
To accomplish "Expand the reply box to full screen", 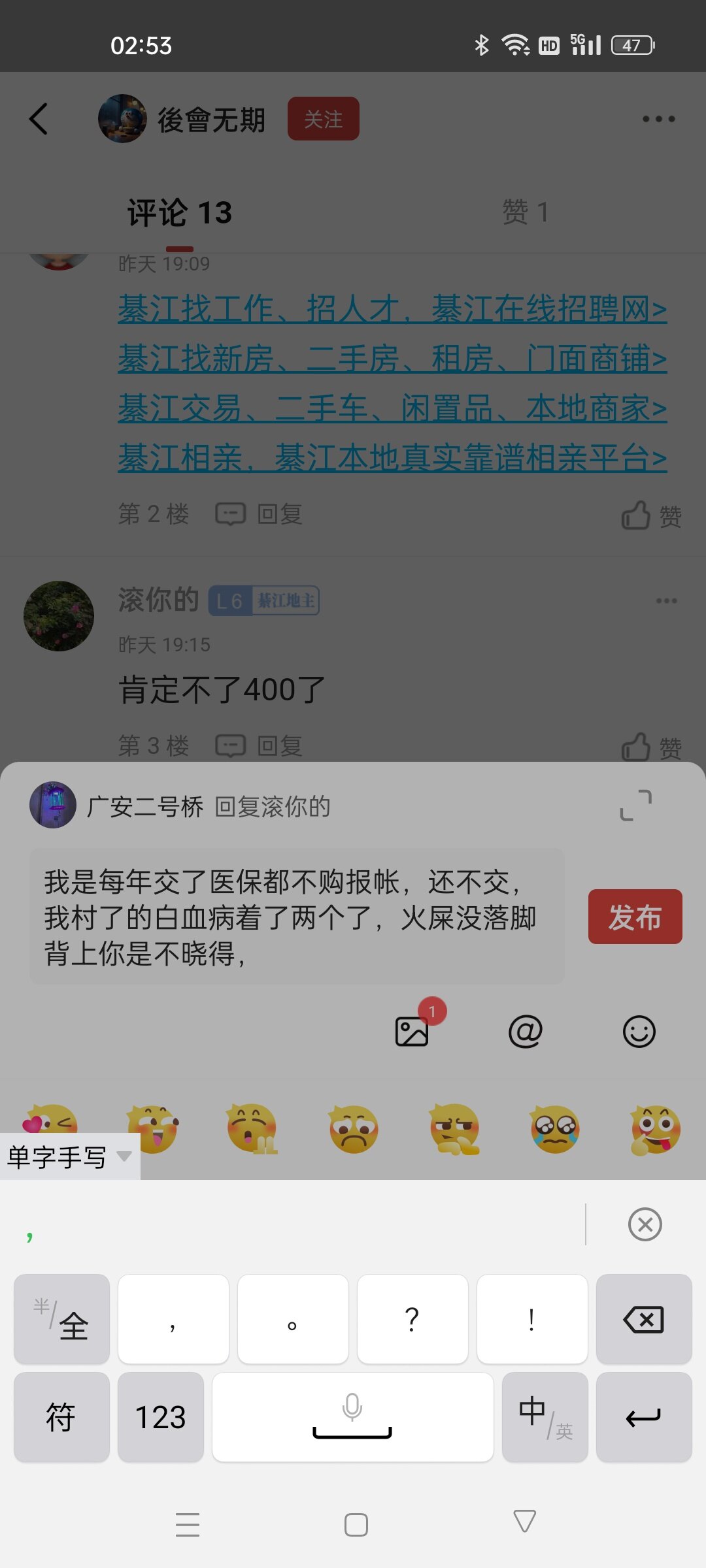I will click(x=635, y=805).
